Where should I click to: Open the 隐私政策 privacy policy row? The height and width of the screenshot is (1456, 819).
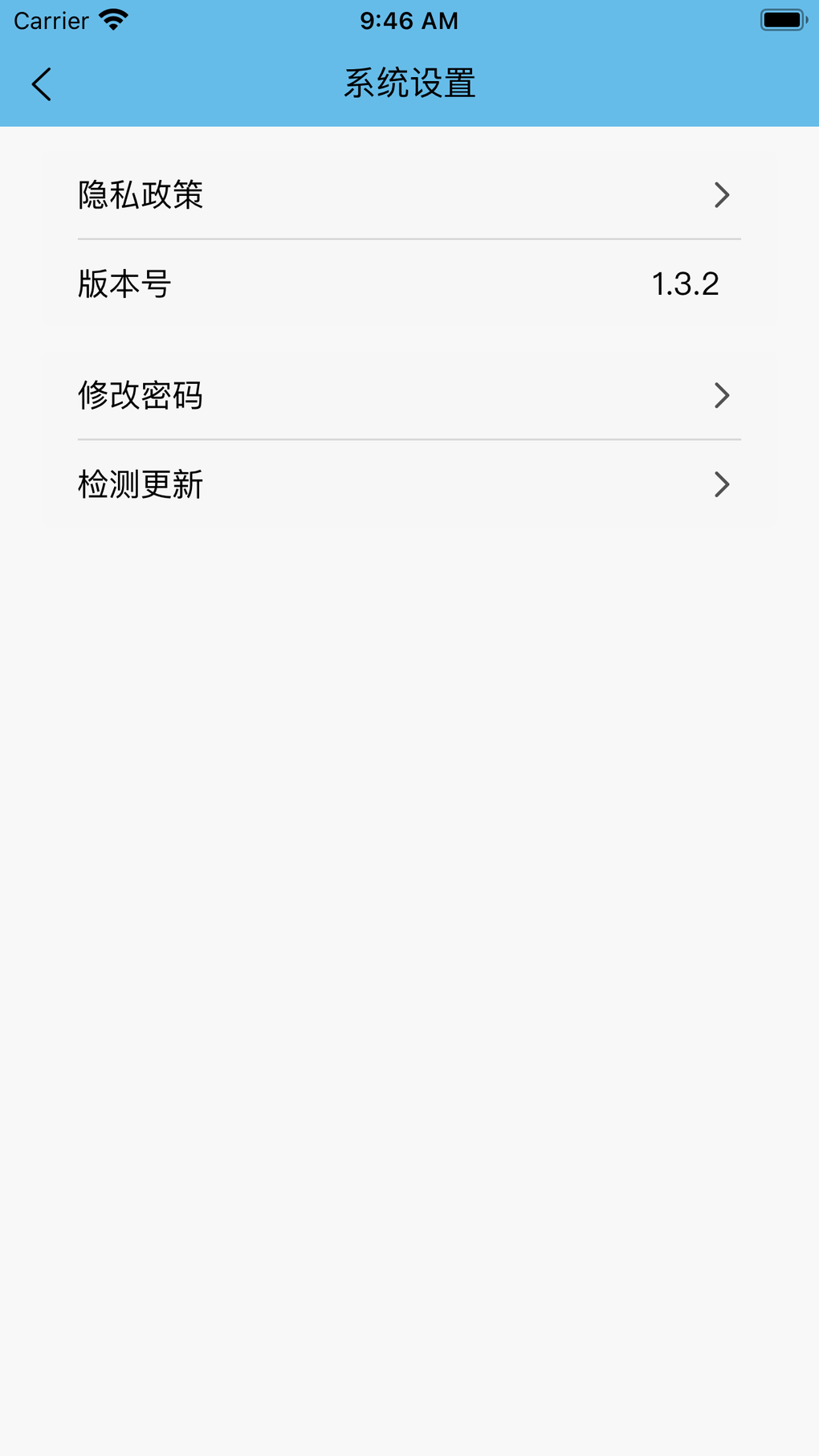point(409,194)
